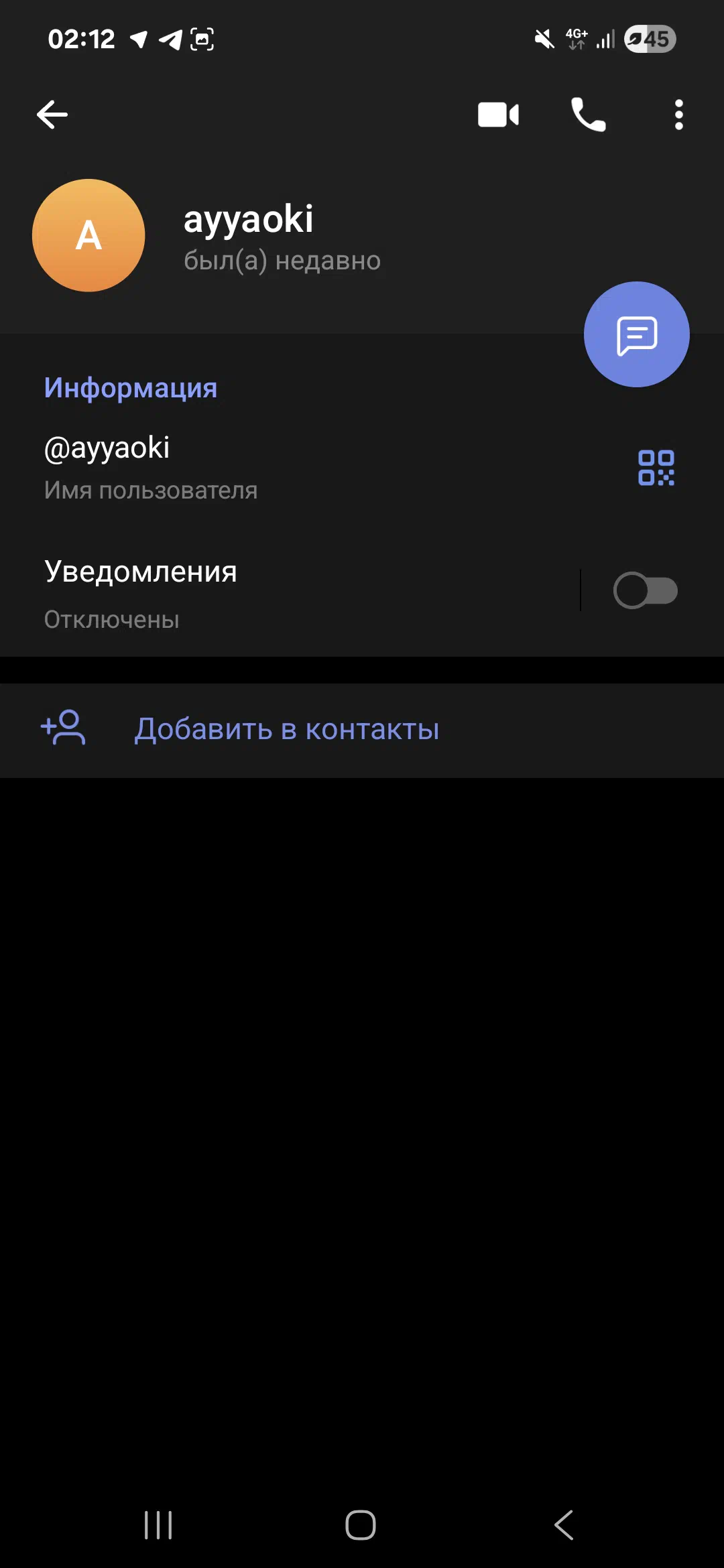This screenshot has height=1568, width=724.
Task: Go back using the top-left arrow
Action: 52,115
